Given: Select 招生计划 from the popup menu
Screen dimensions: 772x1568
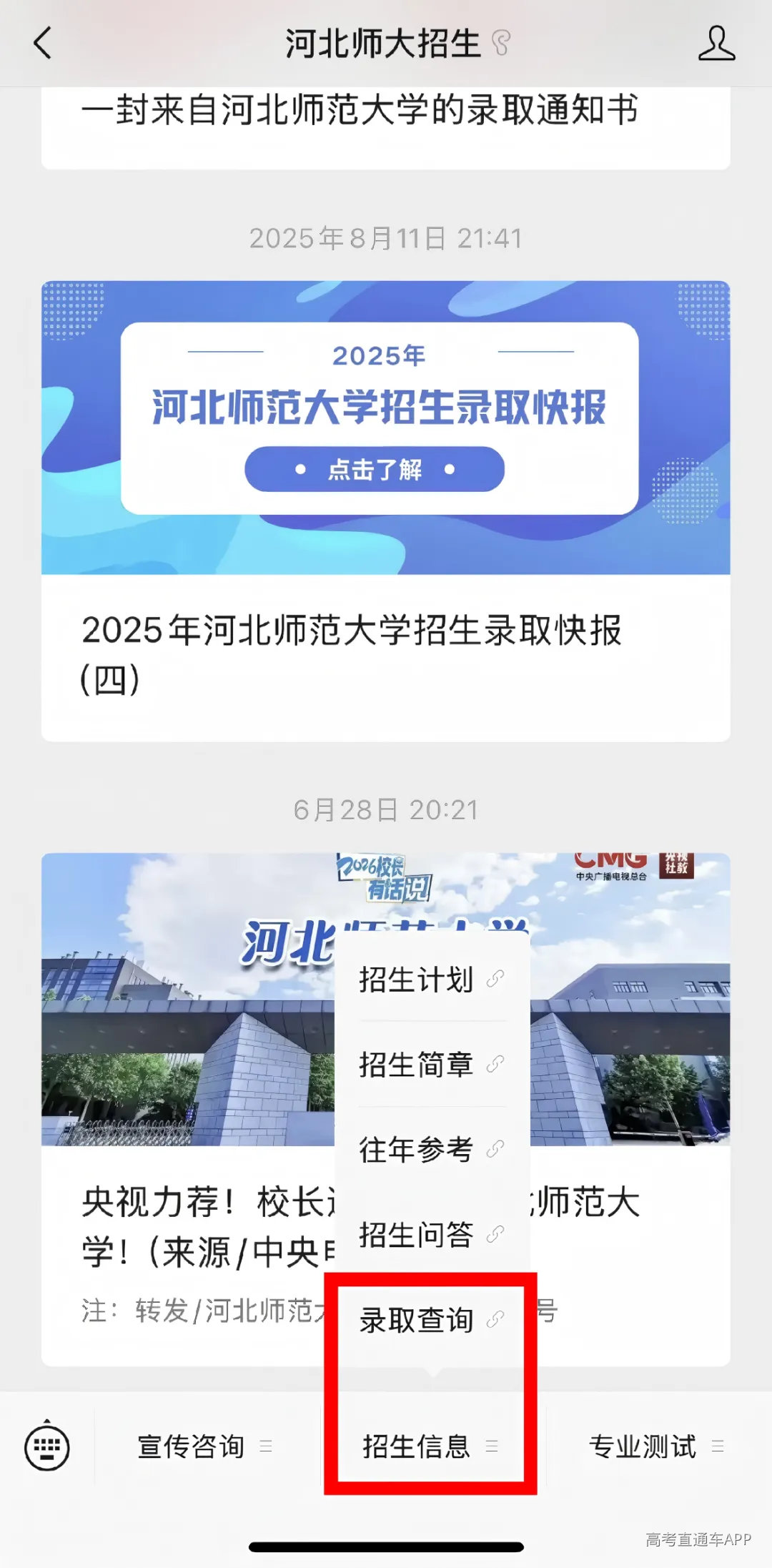Looking at the screenshot, I should point(432,979).
